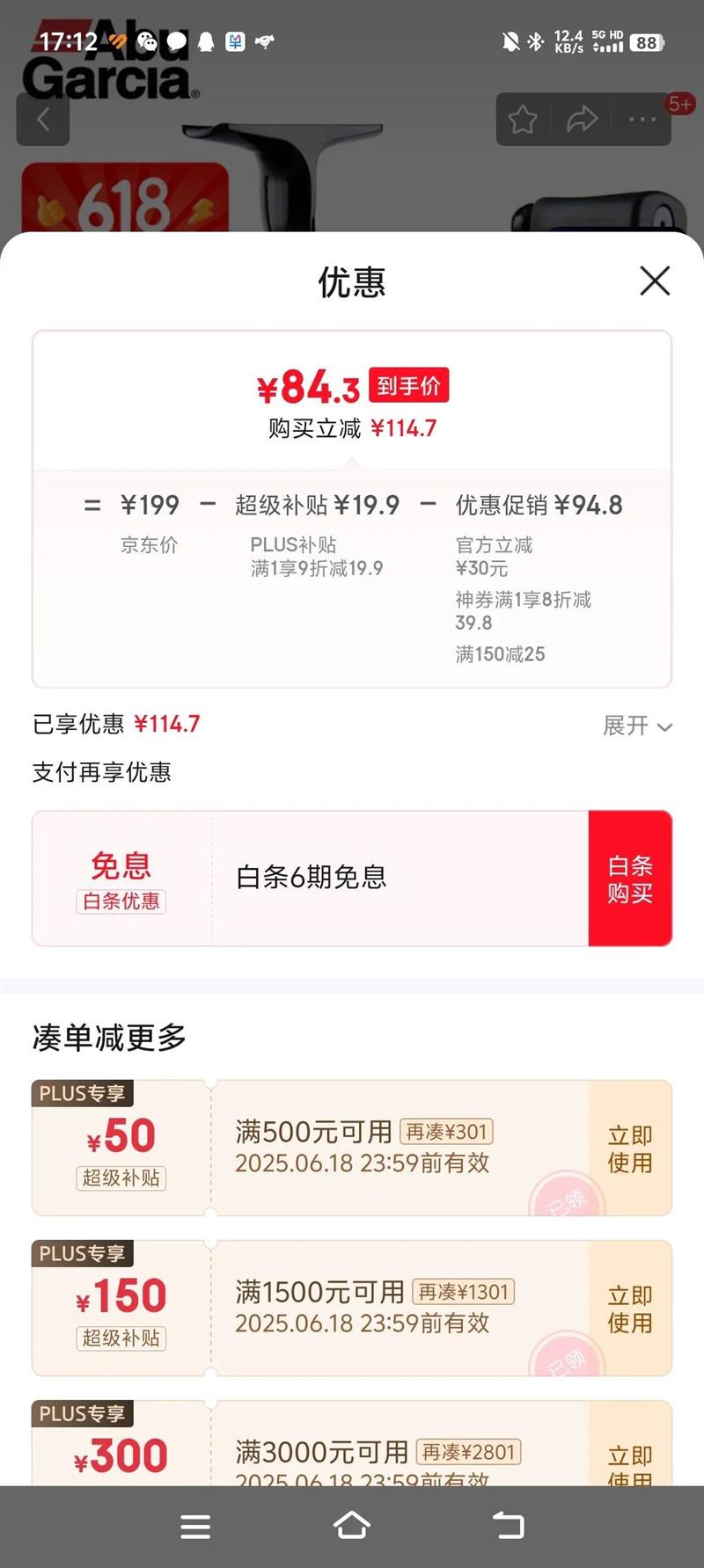
Task: Expand the 已享优惠 details with 展开
Action: 637,726
